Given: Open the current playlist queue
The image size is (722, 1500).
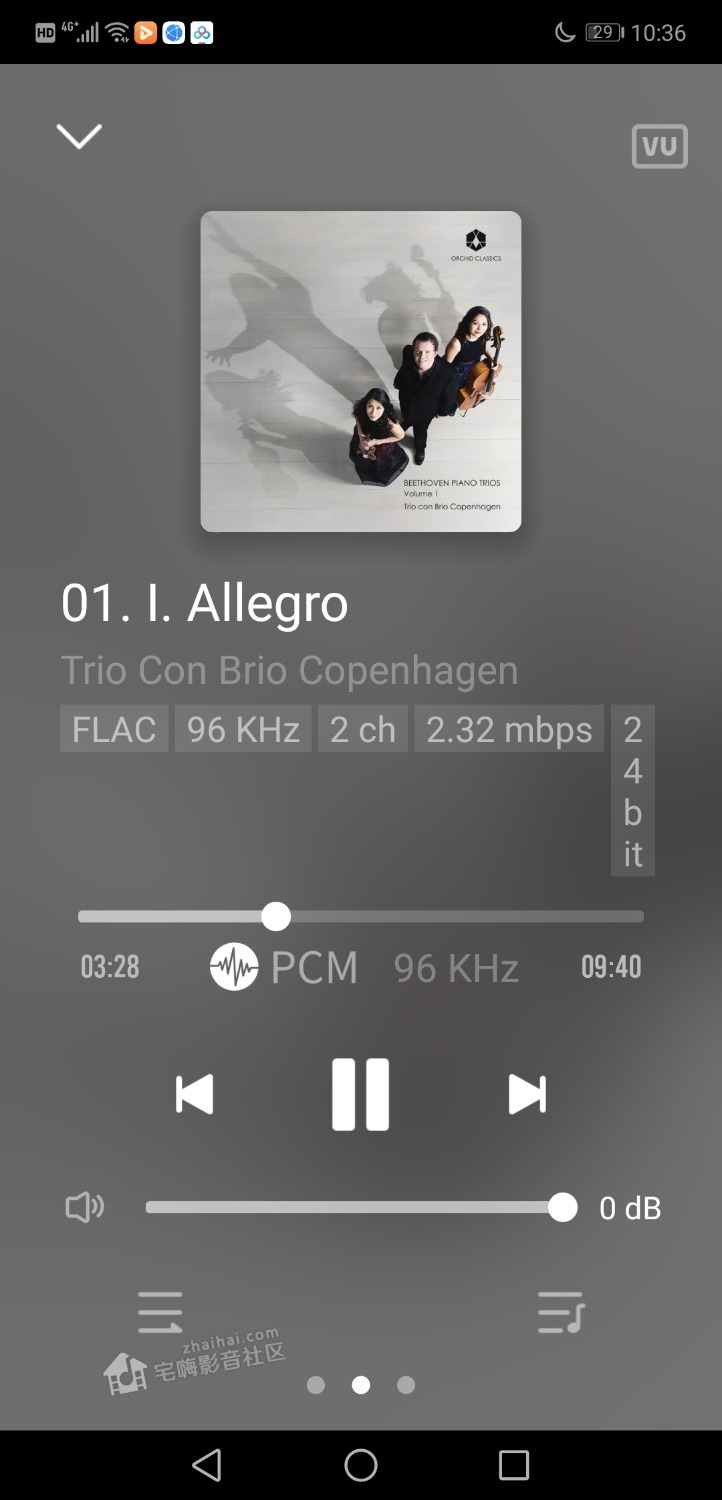Looking at the screenshot, I should 560,1312.
